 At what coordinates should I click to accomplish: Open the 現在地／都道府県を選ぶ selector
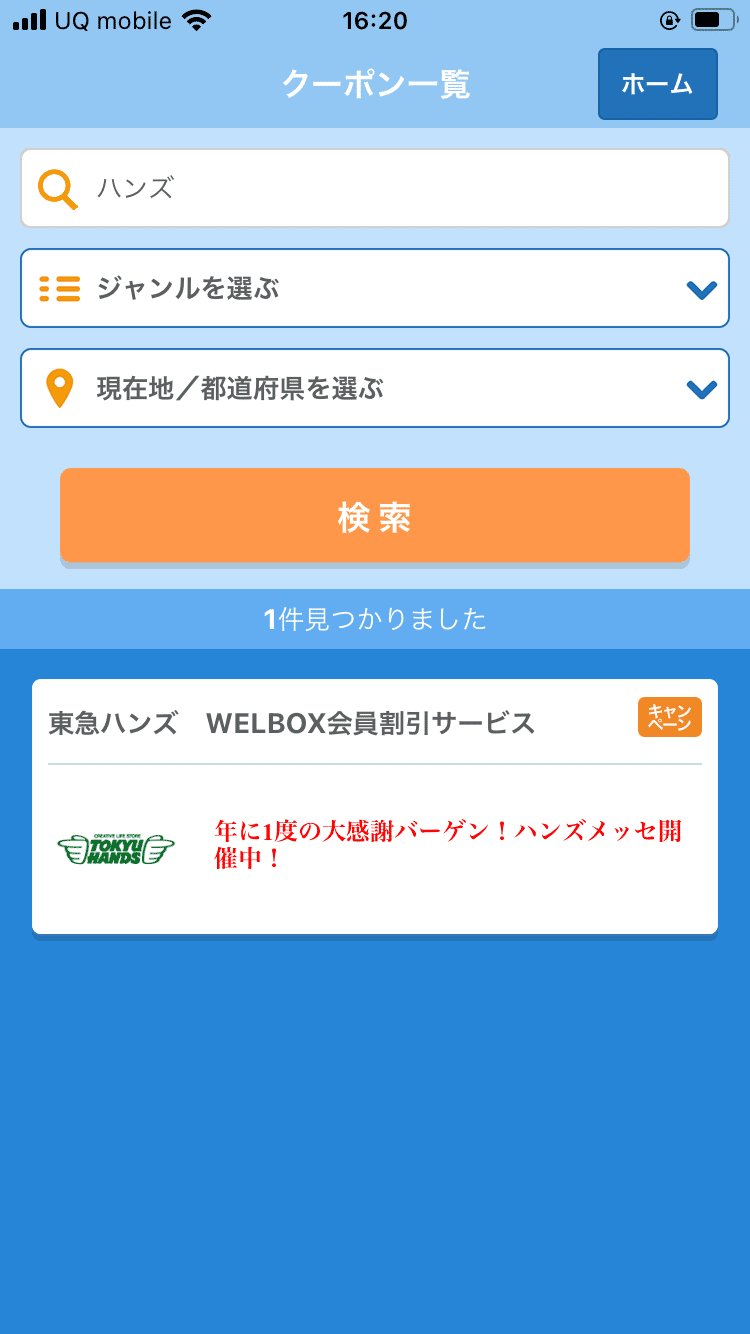(375, 388)
